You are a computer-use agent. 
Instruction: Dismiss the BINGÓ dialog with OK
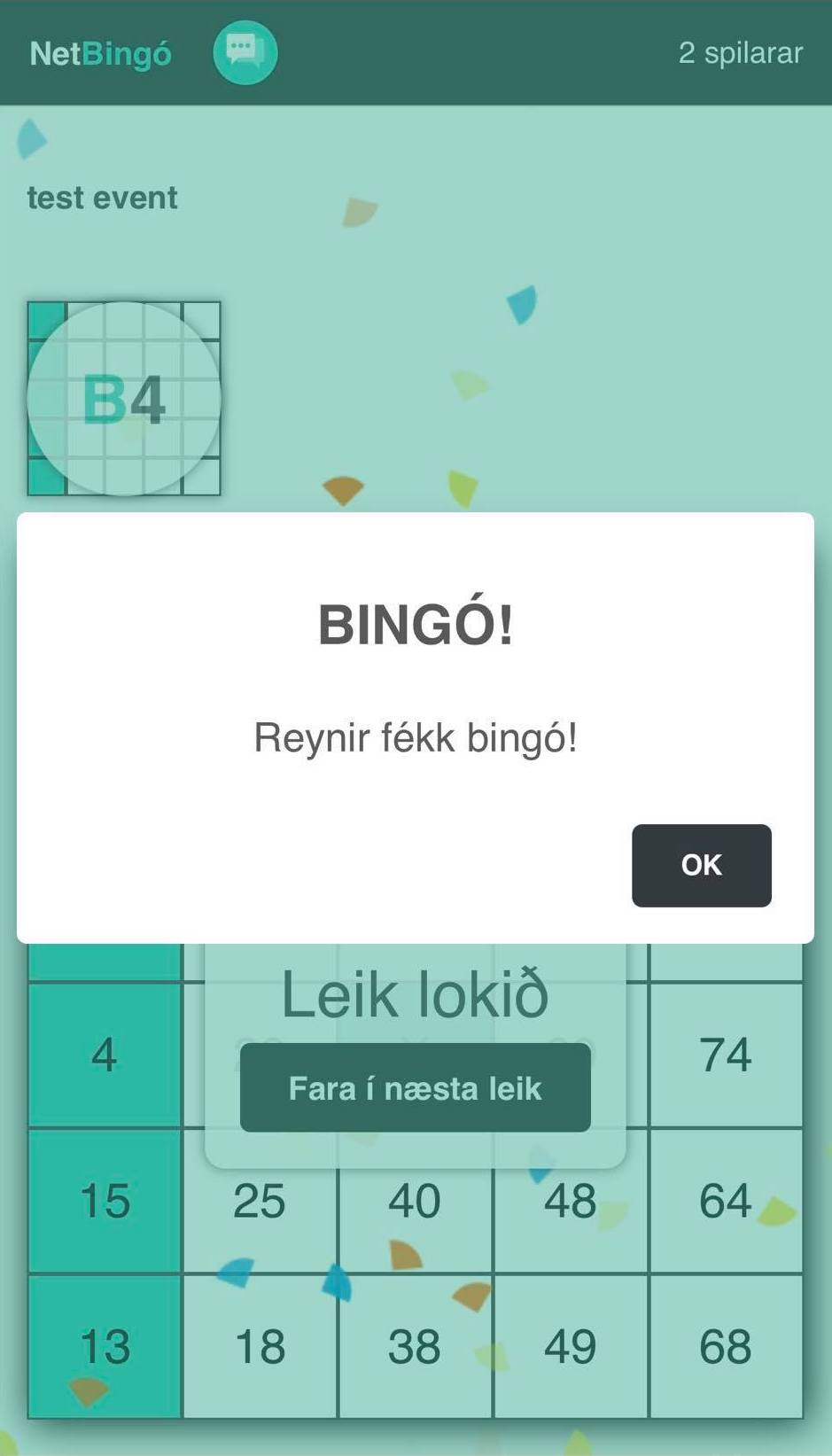click(701, 865)
